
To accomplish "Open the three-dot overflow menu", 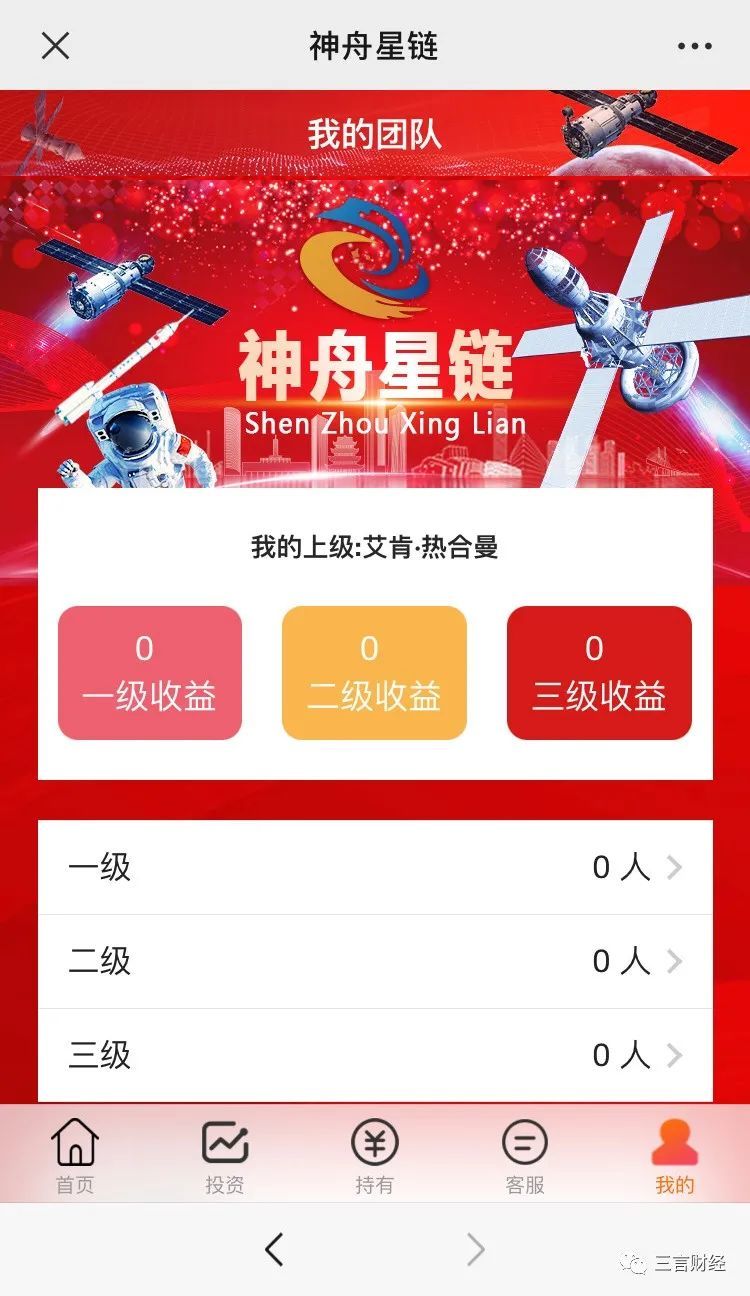I will point(694,46).
